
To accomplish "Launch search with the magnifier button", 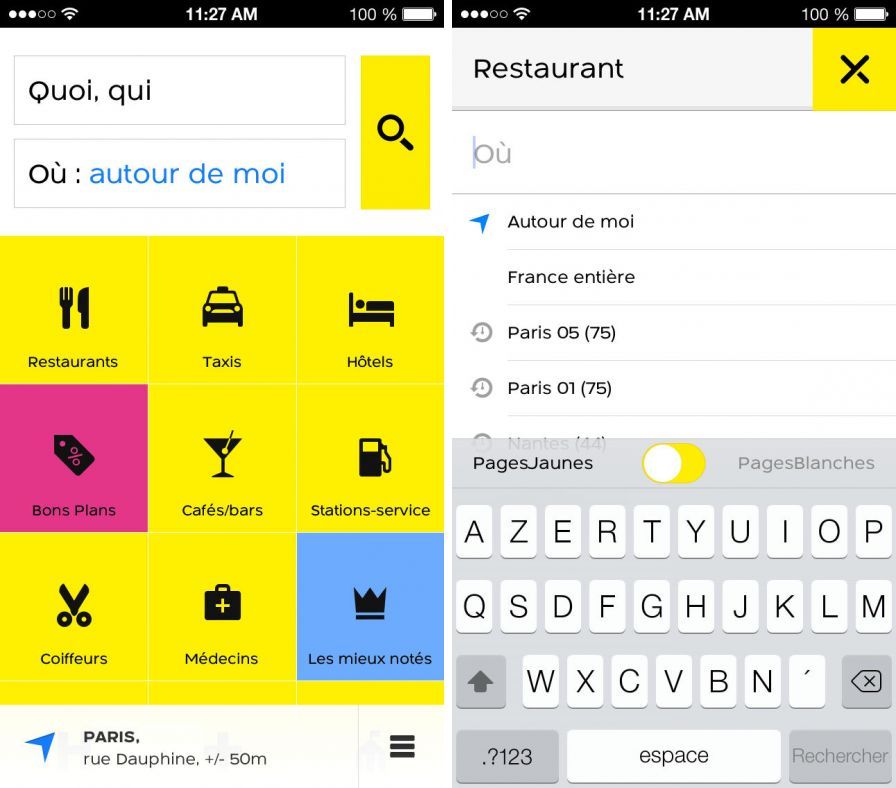I will tap(395, 132).
